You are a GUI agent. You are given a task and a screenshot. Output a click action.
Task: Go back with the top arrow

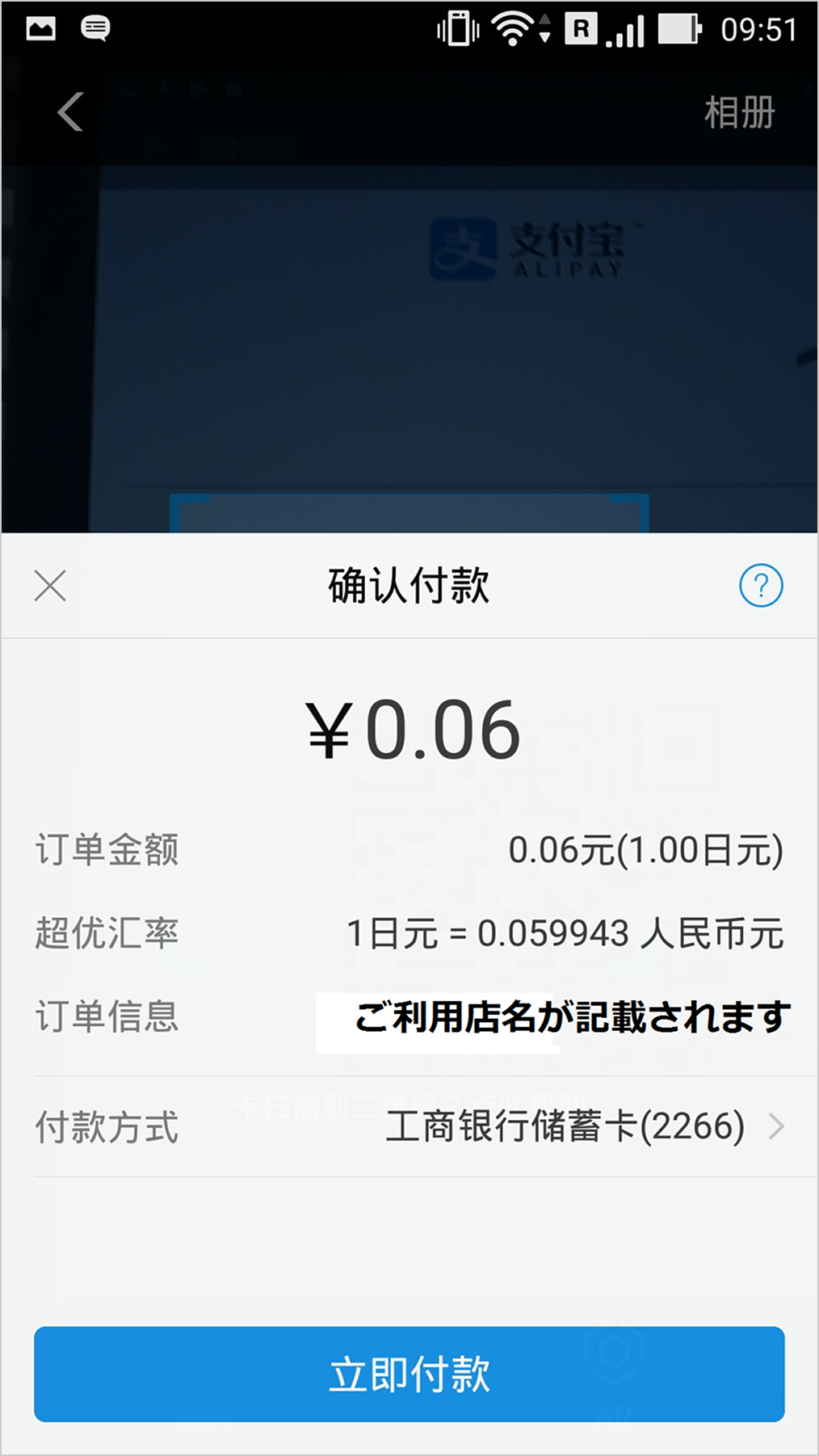coord(70,112)
